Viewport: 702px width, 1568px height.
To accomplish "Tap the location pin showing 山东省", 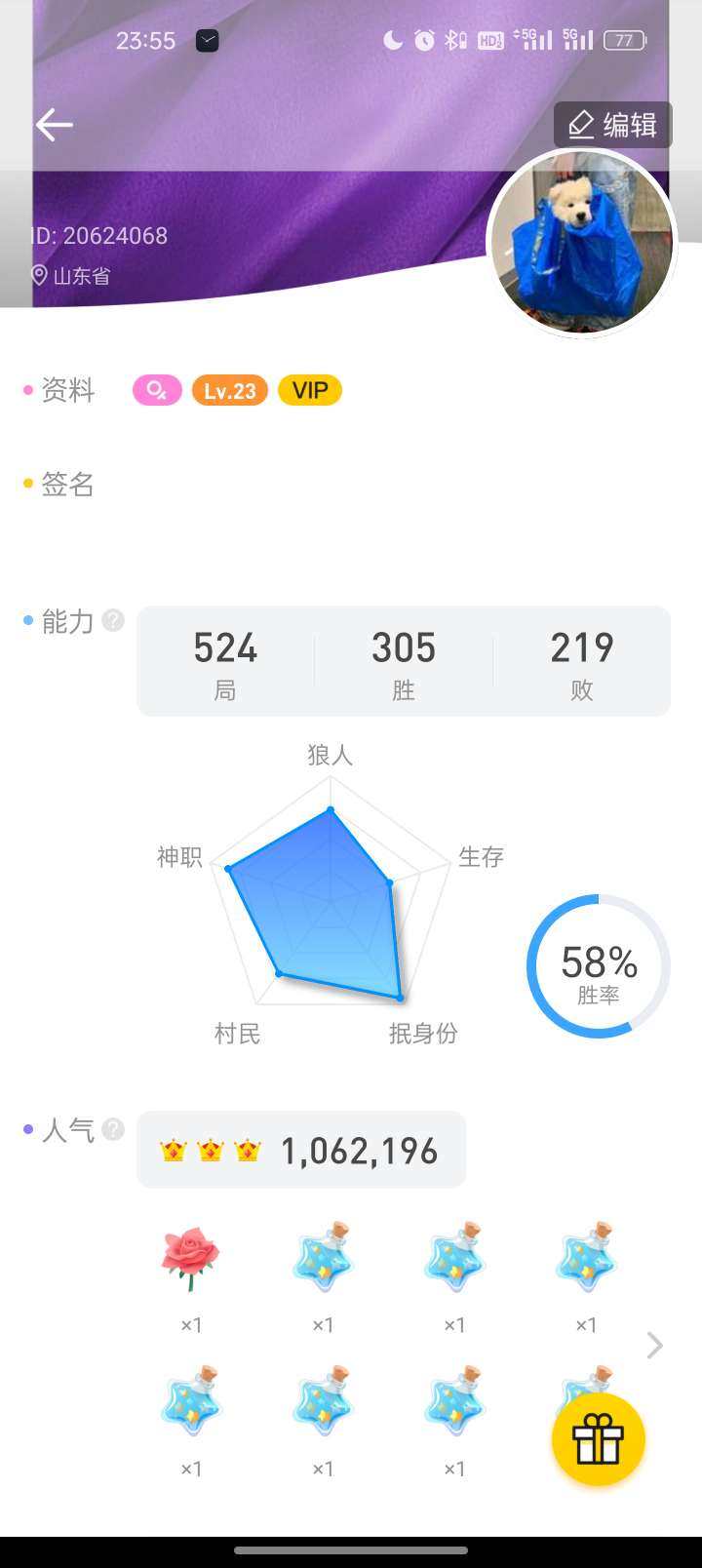I will pyautogui.click(x=39, y=276).
